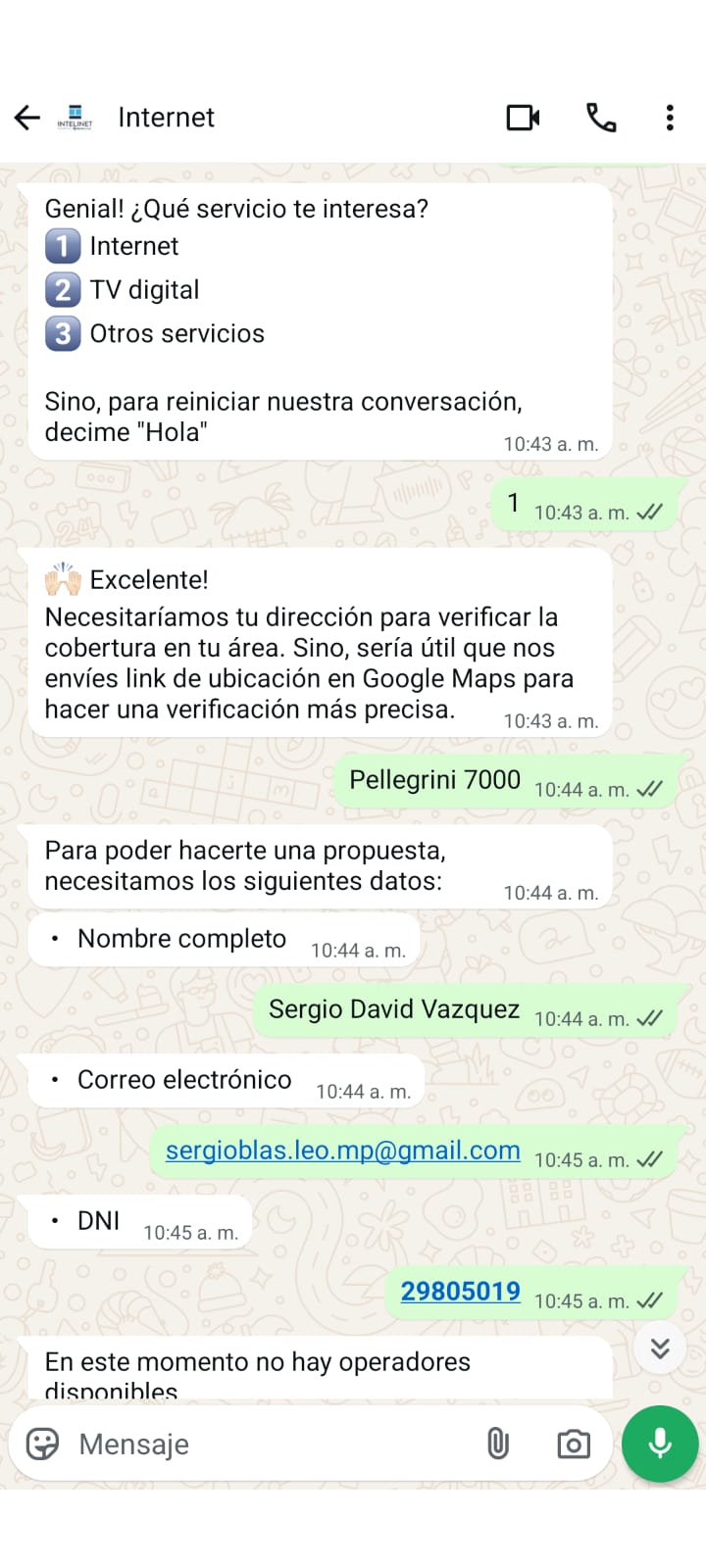Open the emoji and sticker picker
The height and width of the screenshot is (1568, 706).
coord(42,1444)
